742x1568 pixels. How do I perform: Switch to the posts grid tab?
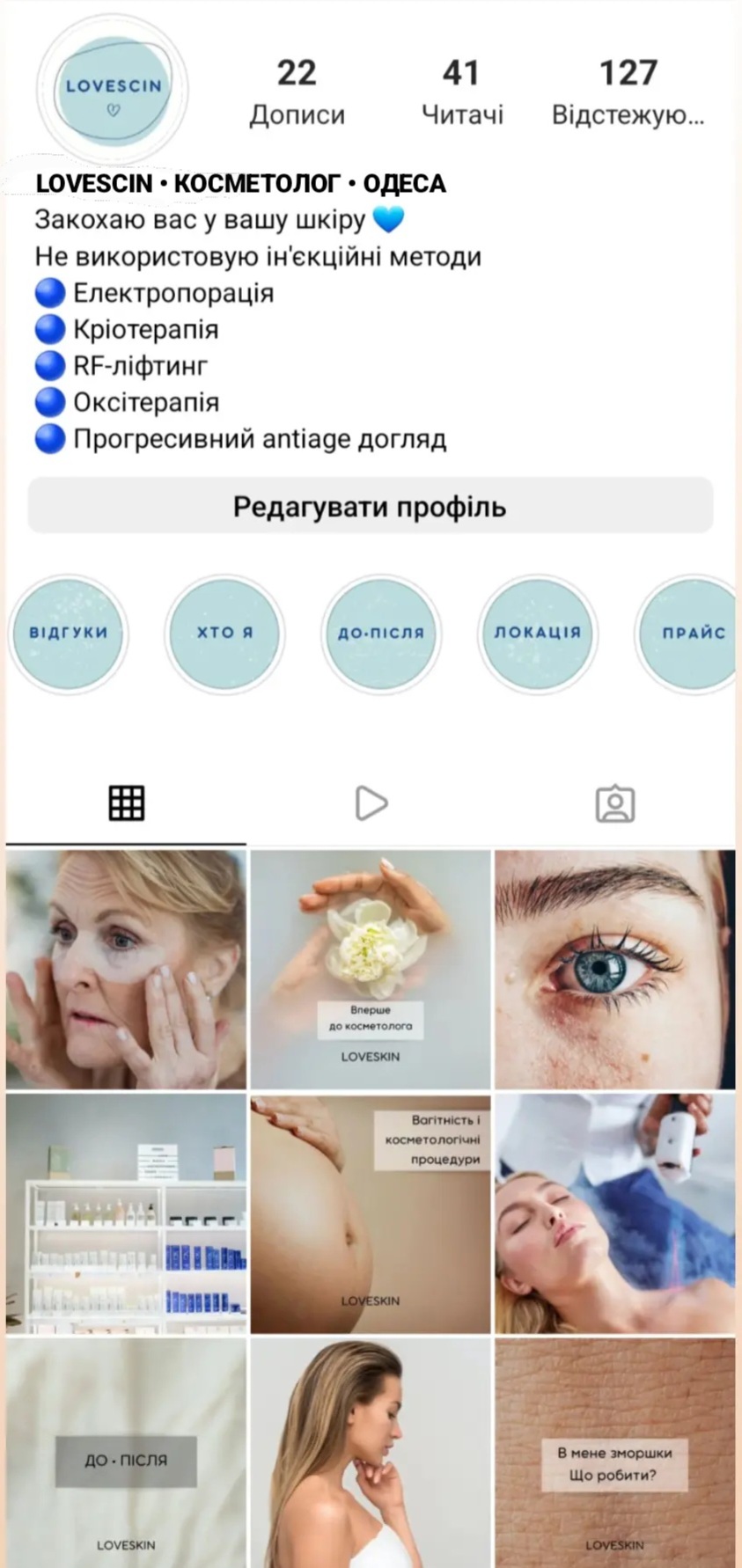pos(126,802)
